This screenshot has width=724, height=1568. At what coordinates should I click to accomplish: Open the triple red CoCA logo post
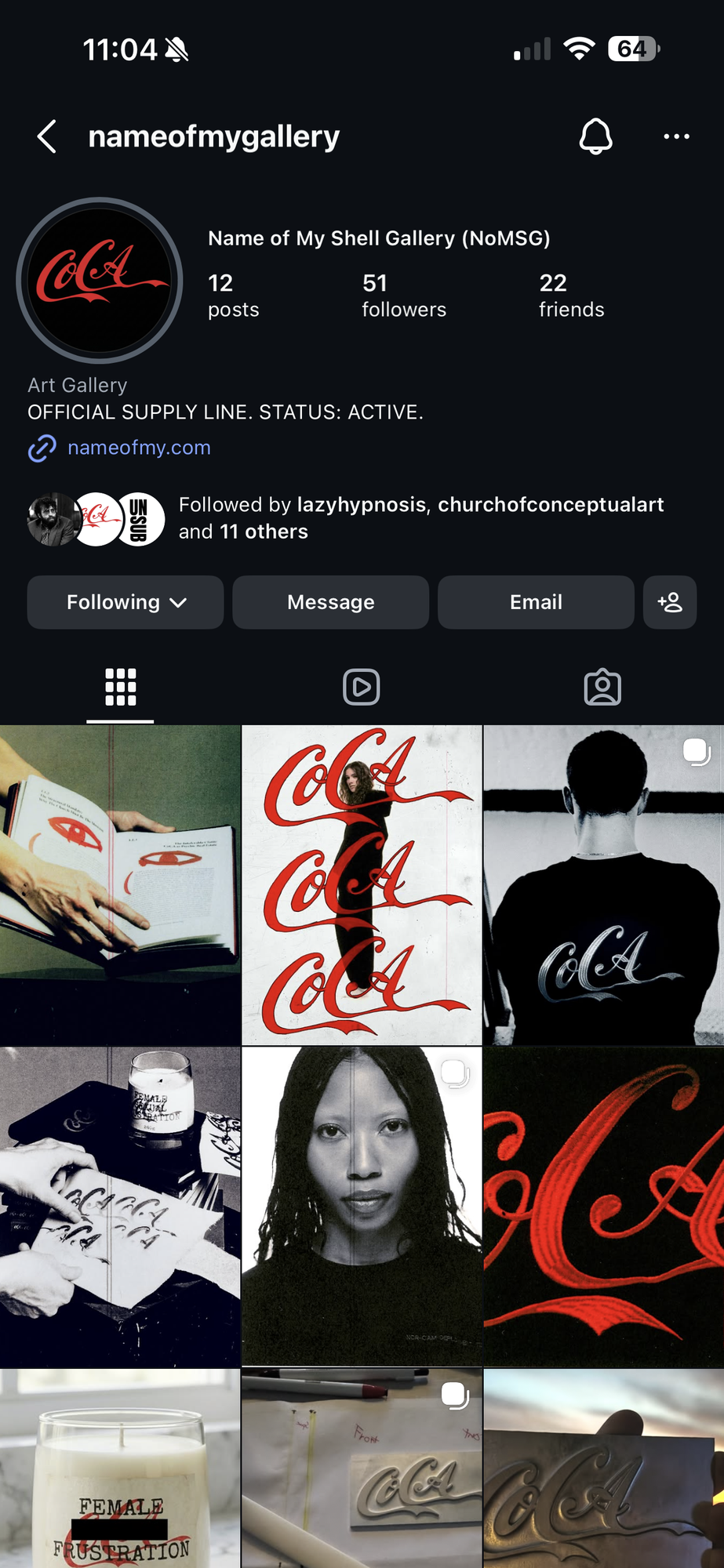(362, 884)
